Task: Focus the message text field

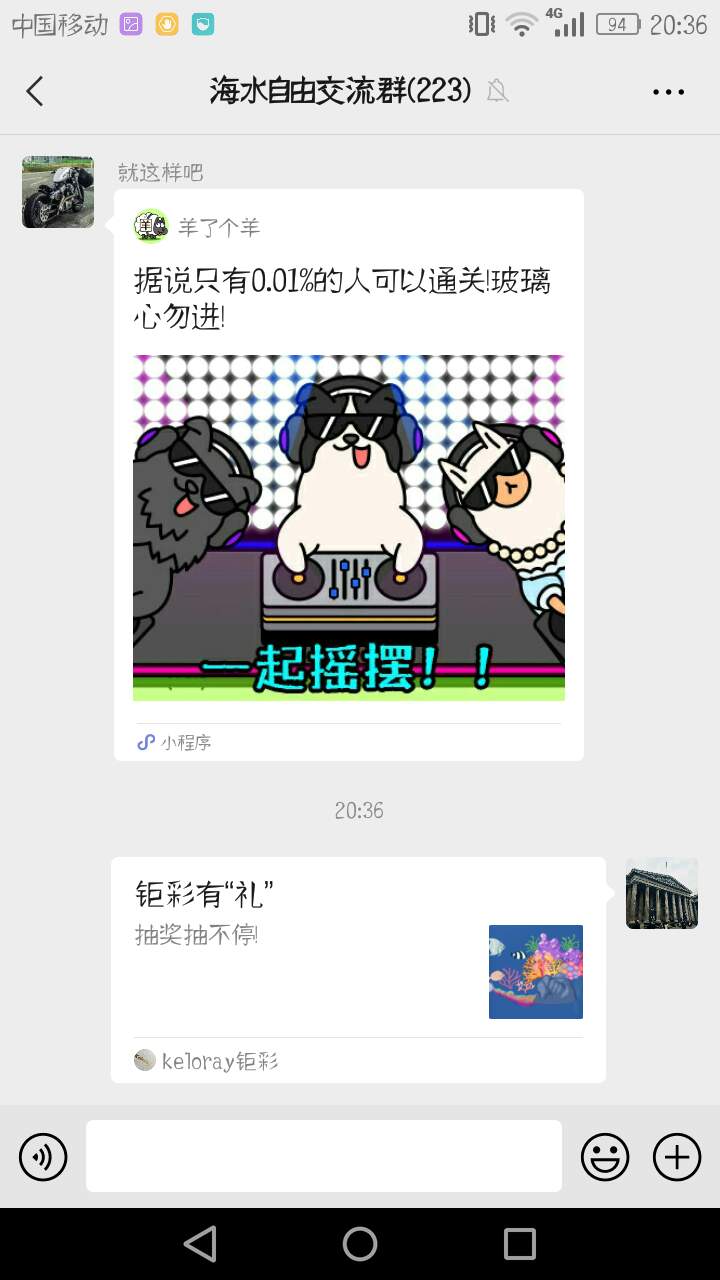Action: click(324, 1156)
